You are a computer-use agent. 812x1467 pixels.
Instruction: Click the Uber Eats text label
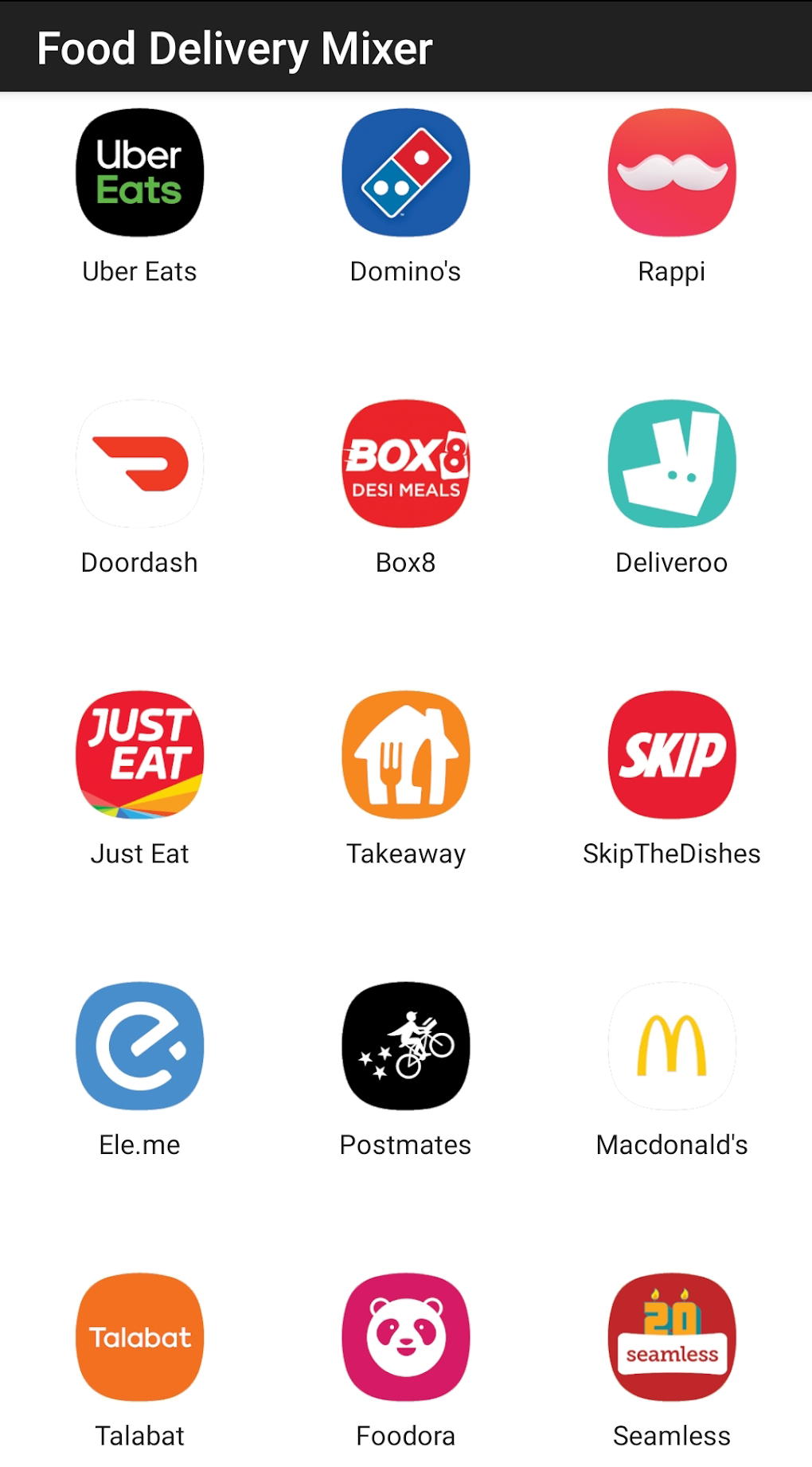(x=139, y=272)
